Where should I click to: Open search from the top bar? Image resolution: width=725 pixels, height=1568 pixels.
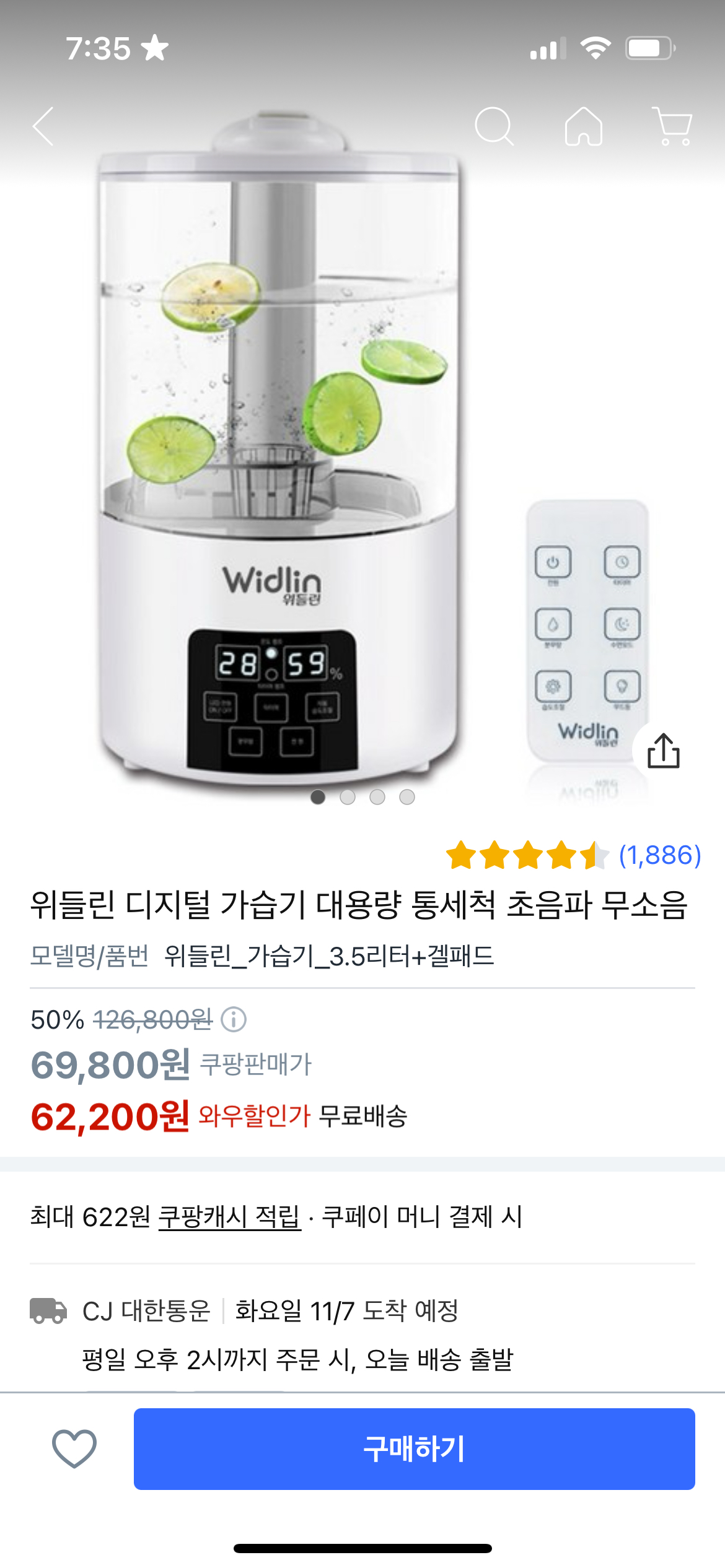click(494, 126)
